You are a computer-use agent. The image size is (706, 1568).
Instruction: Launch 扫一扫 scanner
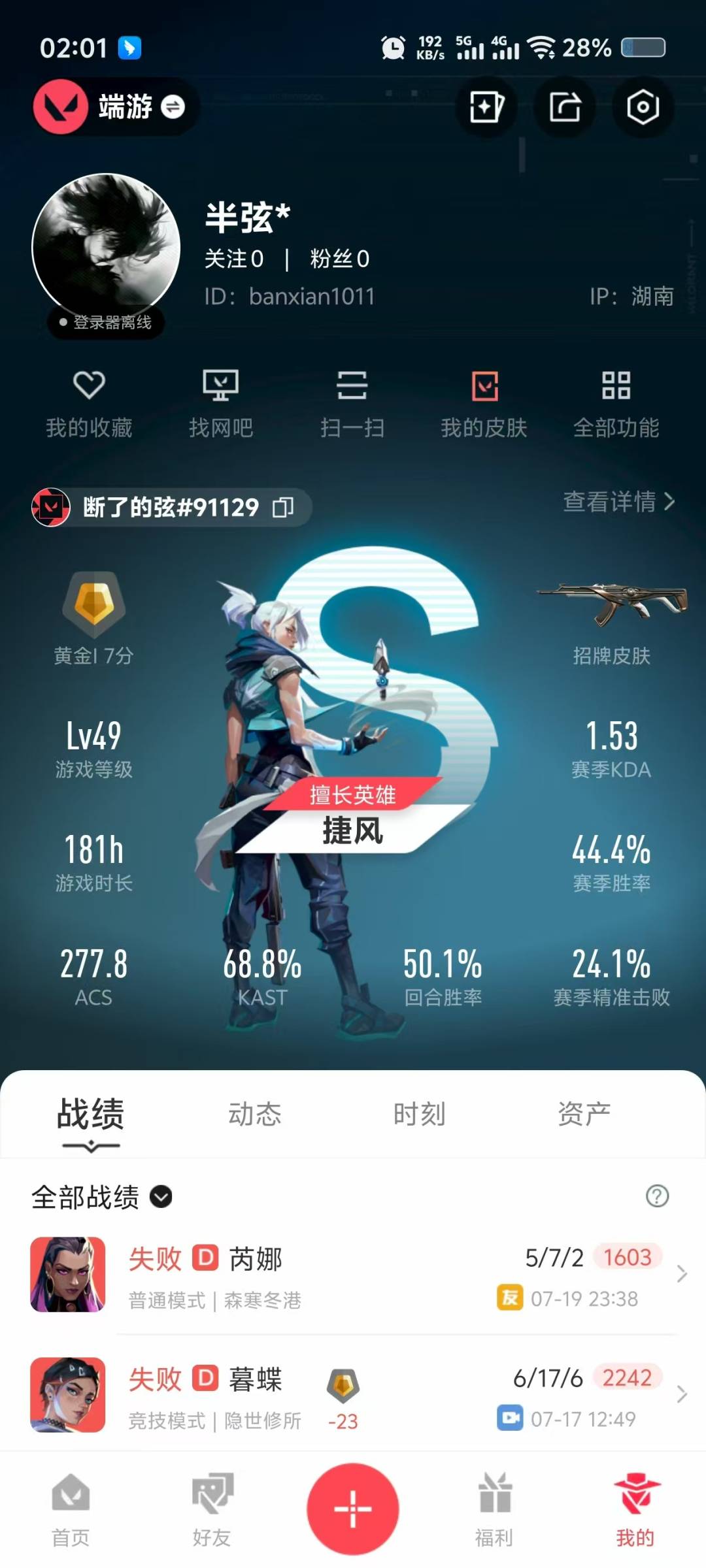pyautogui.click(x=352, y=404)
